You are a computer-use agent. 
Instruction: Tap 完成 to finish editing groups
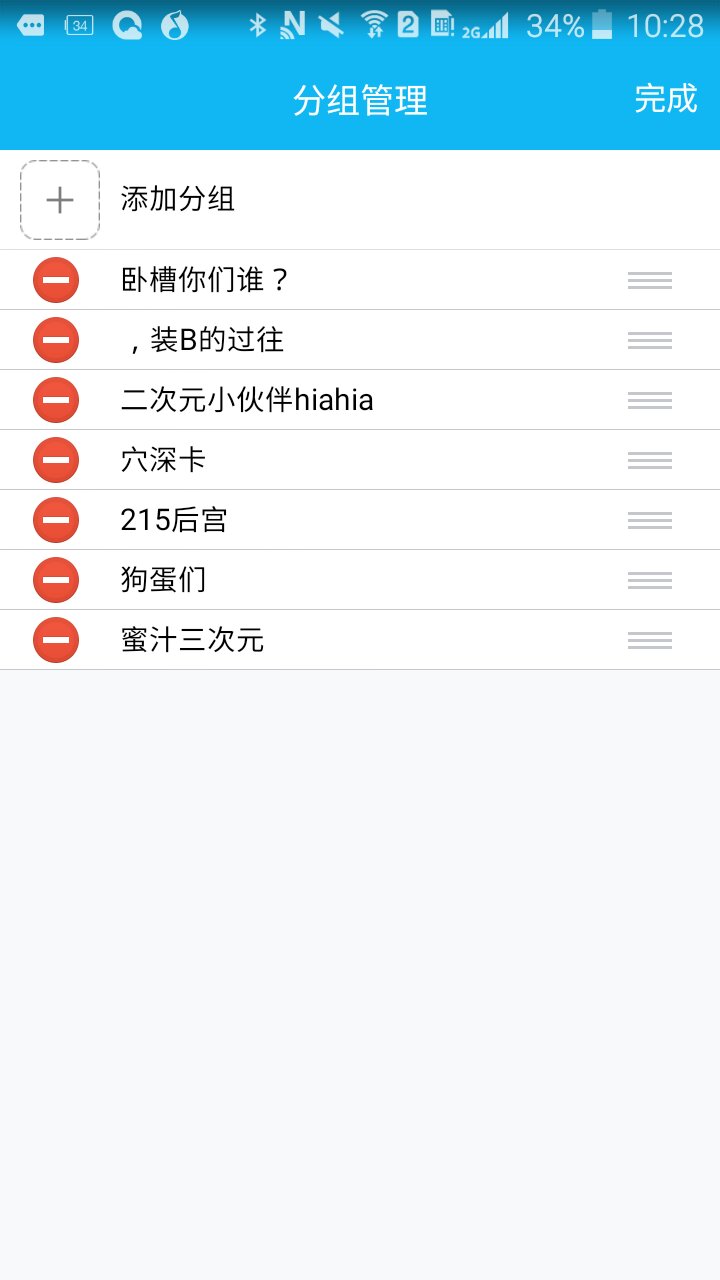(663, 100)
